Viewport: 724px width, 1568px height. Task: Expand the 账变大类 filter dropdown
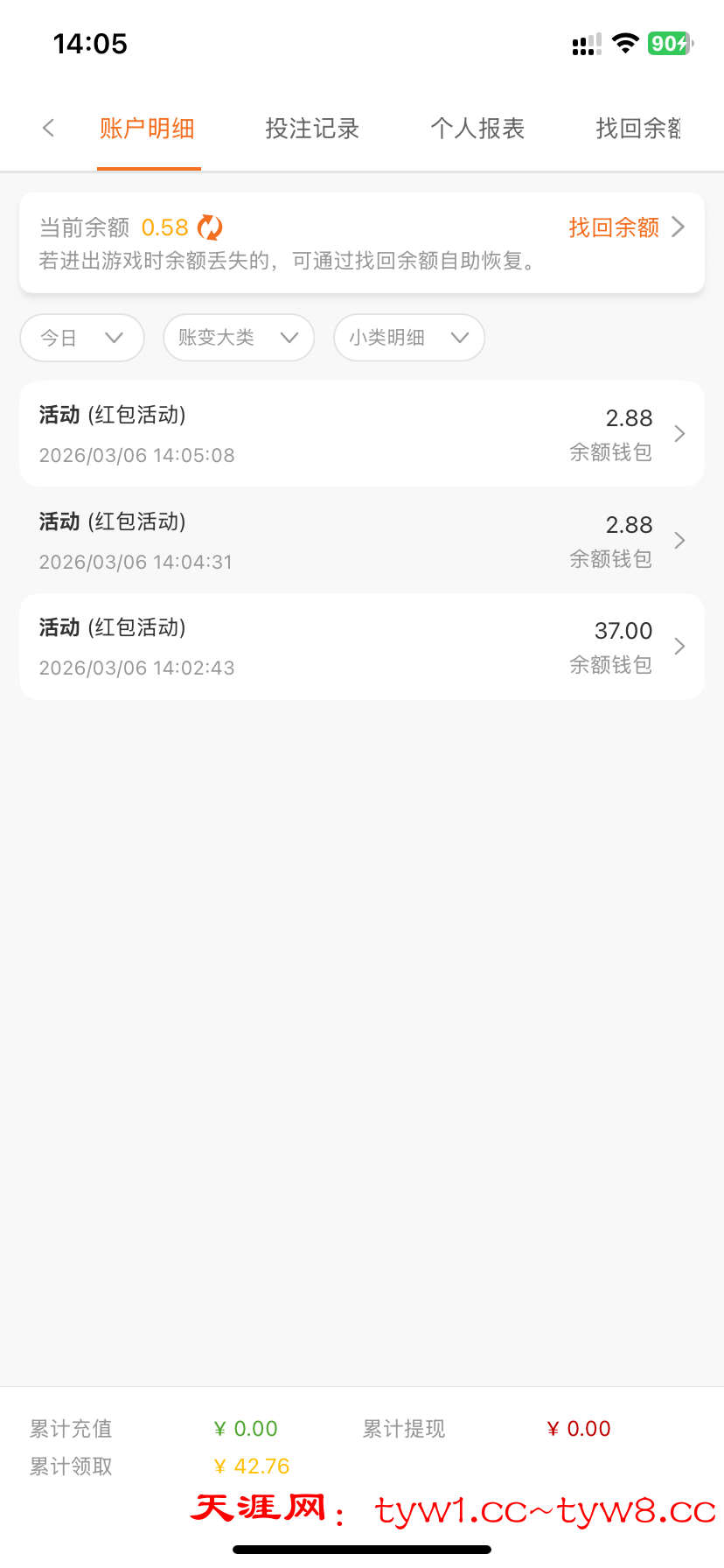pyautogui.click(x=238, y=338)
